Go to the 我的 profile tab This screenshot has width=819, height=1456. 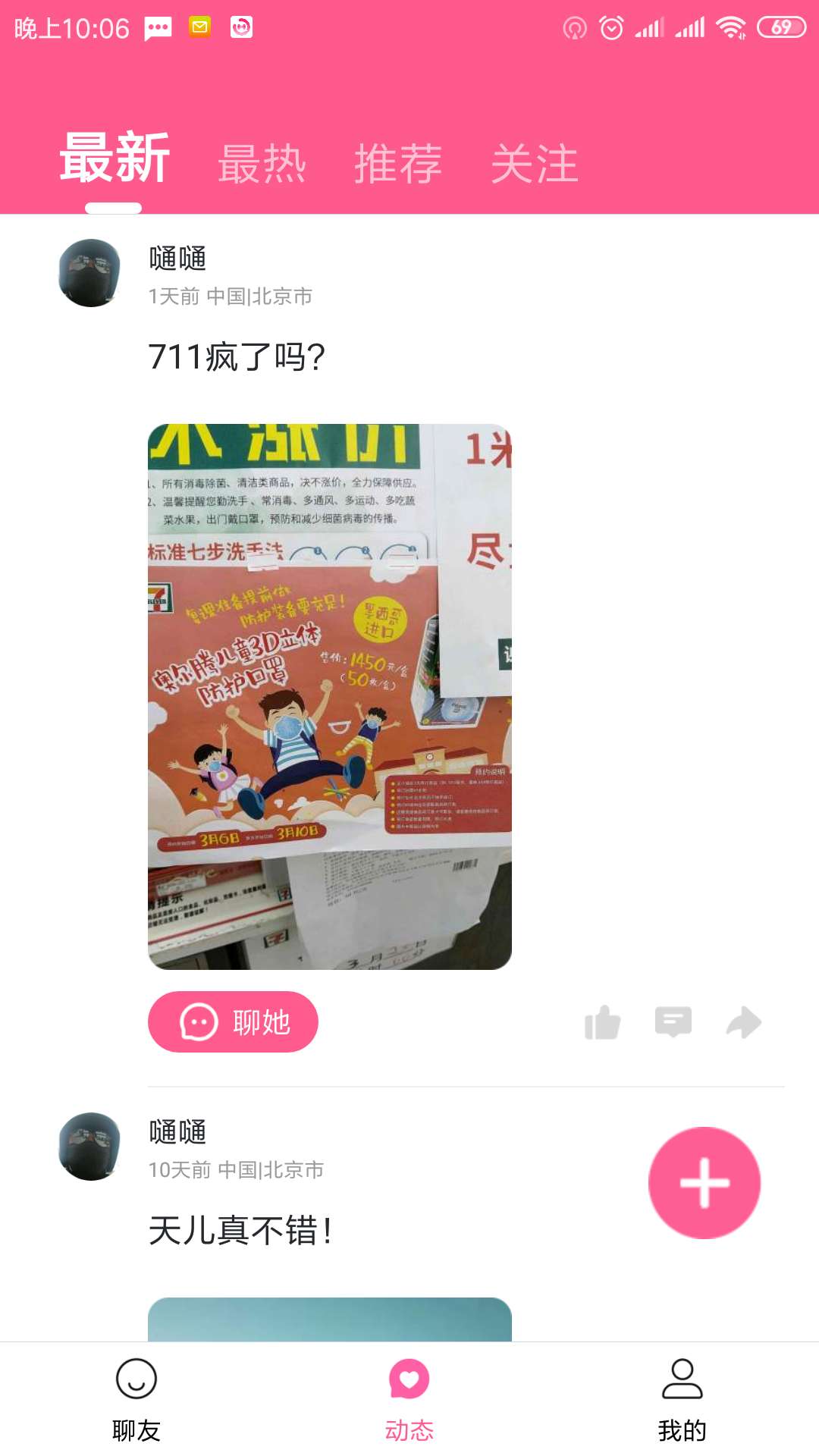click(x=682, y=1399)
